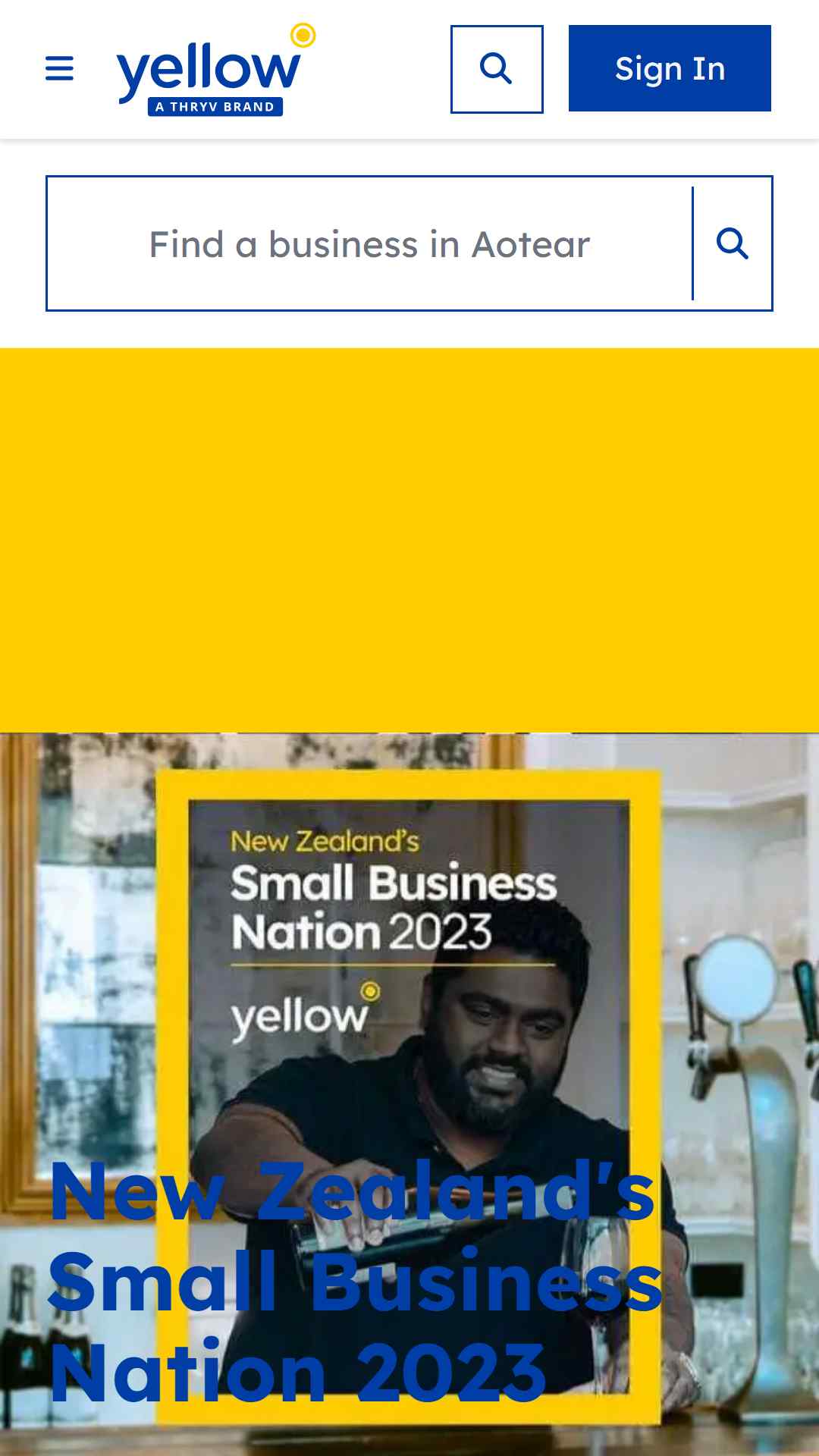This screenshot has width=819, height=1456.
Task: Open the hamburger menu
Action: 59,69
